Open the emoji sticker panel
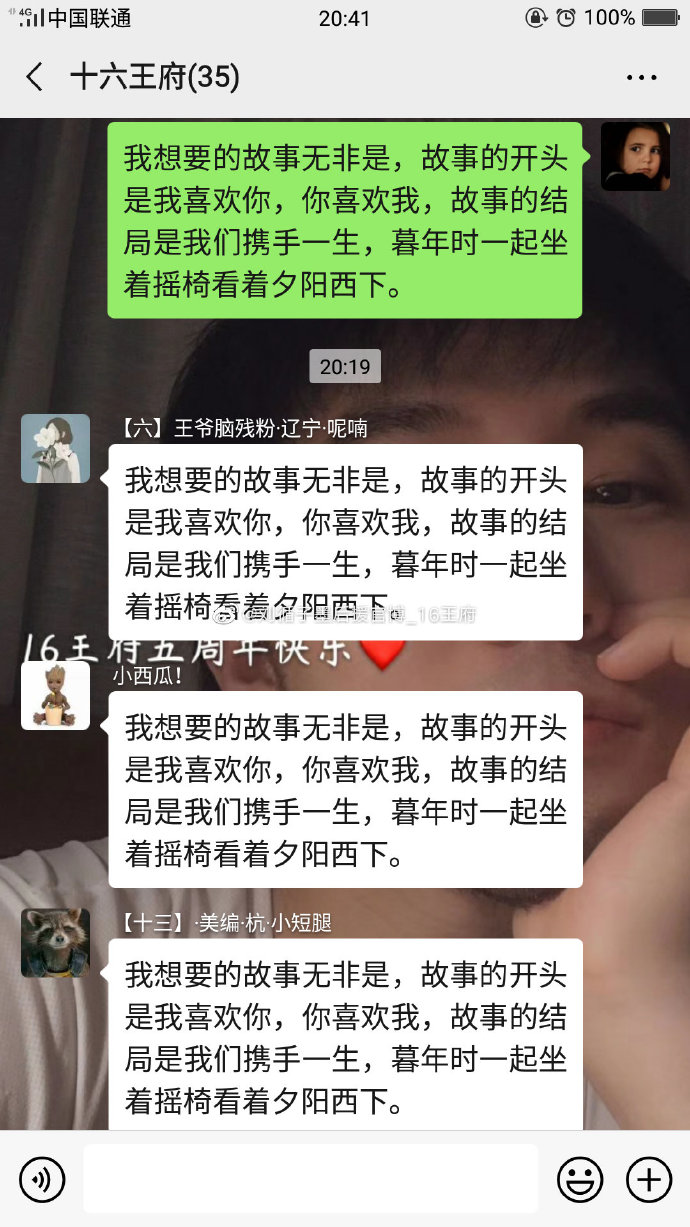690x1227 pixels. (580, 1180)
